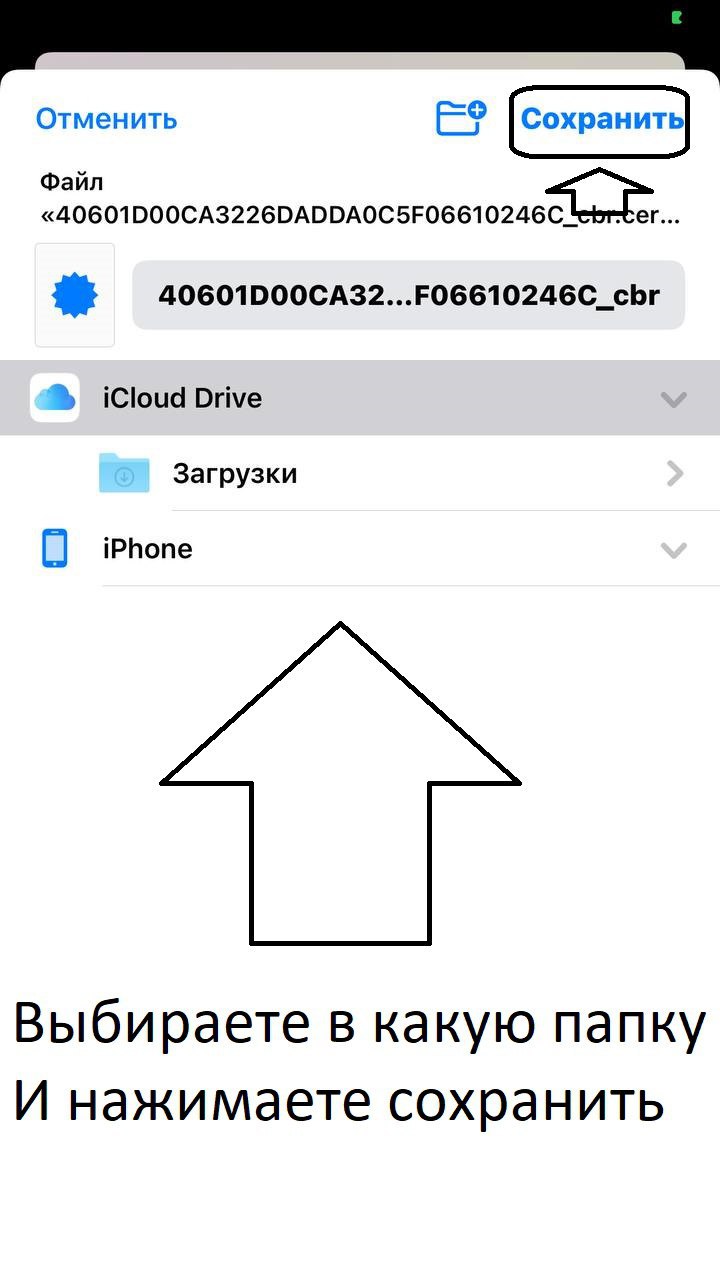
Task: Cancel saving with Отменить
Action: click(106, 119)
